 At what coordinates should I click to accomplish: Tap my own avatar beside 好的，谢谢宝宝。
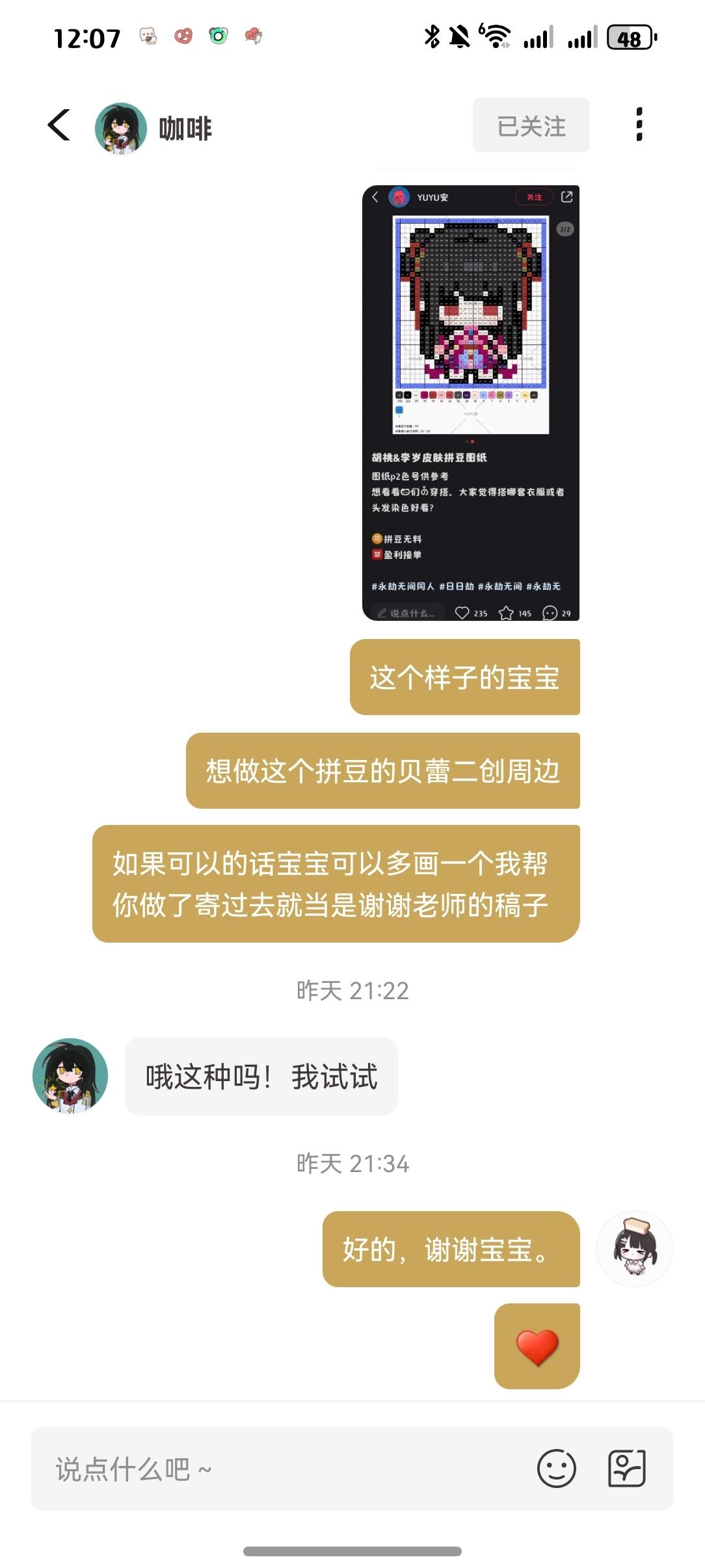(634, 1248)
